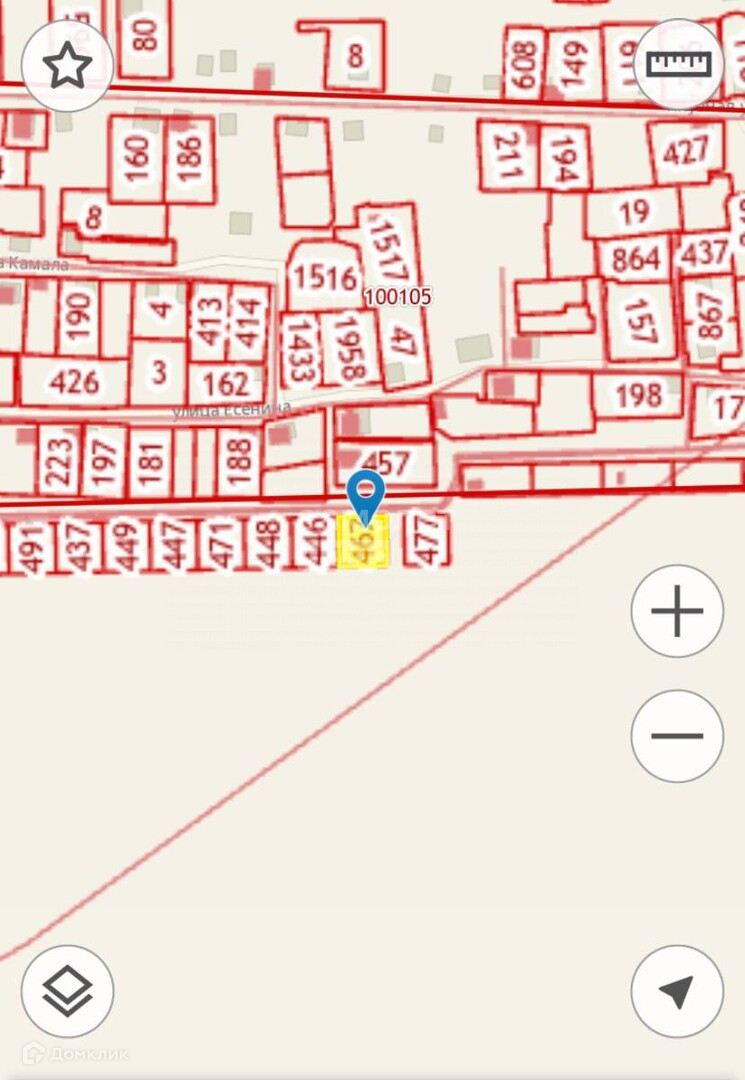Zoom out with the minus button
745x1080 pixels.
pyautogui.click(x=677, y=736)
